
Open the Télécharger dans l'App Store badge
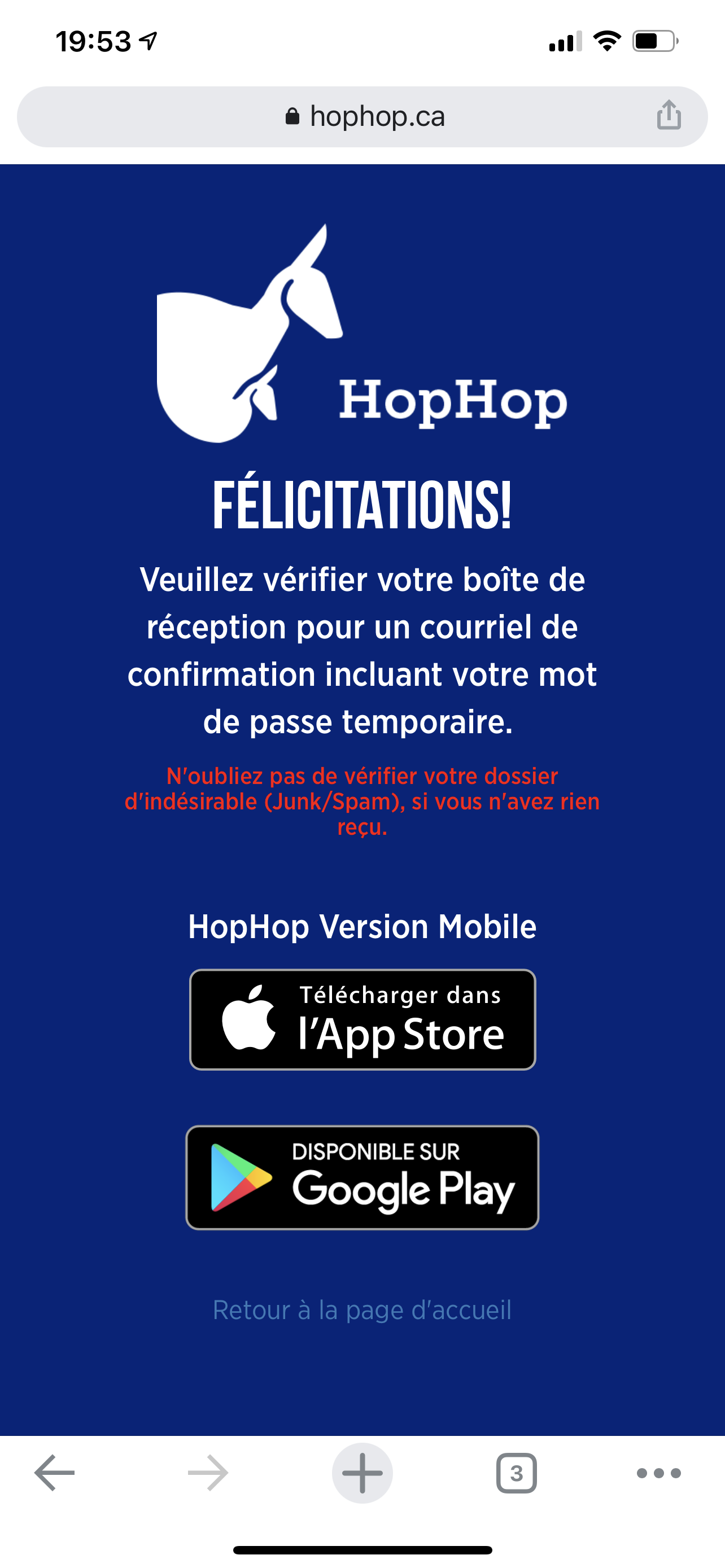(362, 1019)
